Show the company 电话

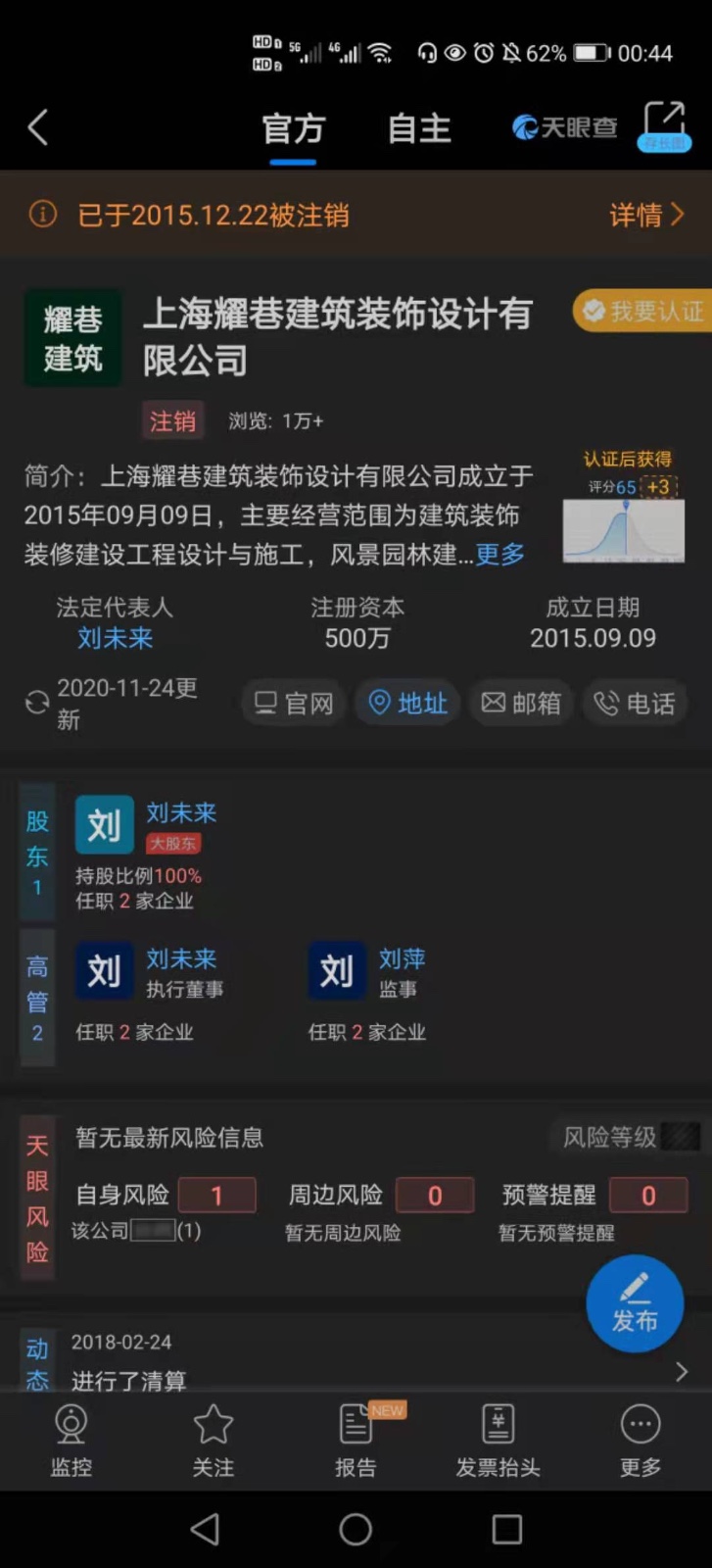click(x=636, y=704)
